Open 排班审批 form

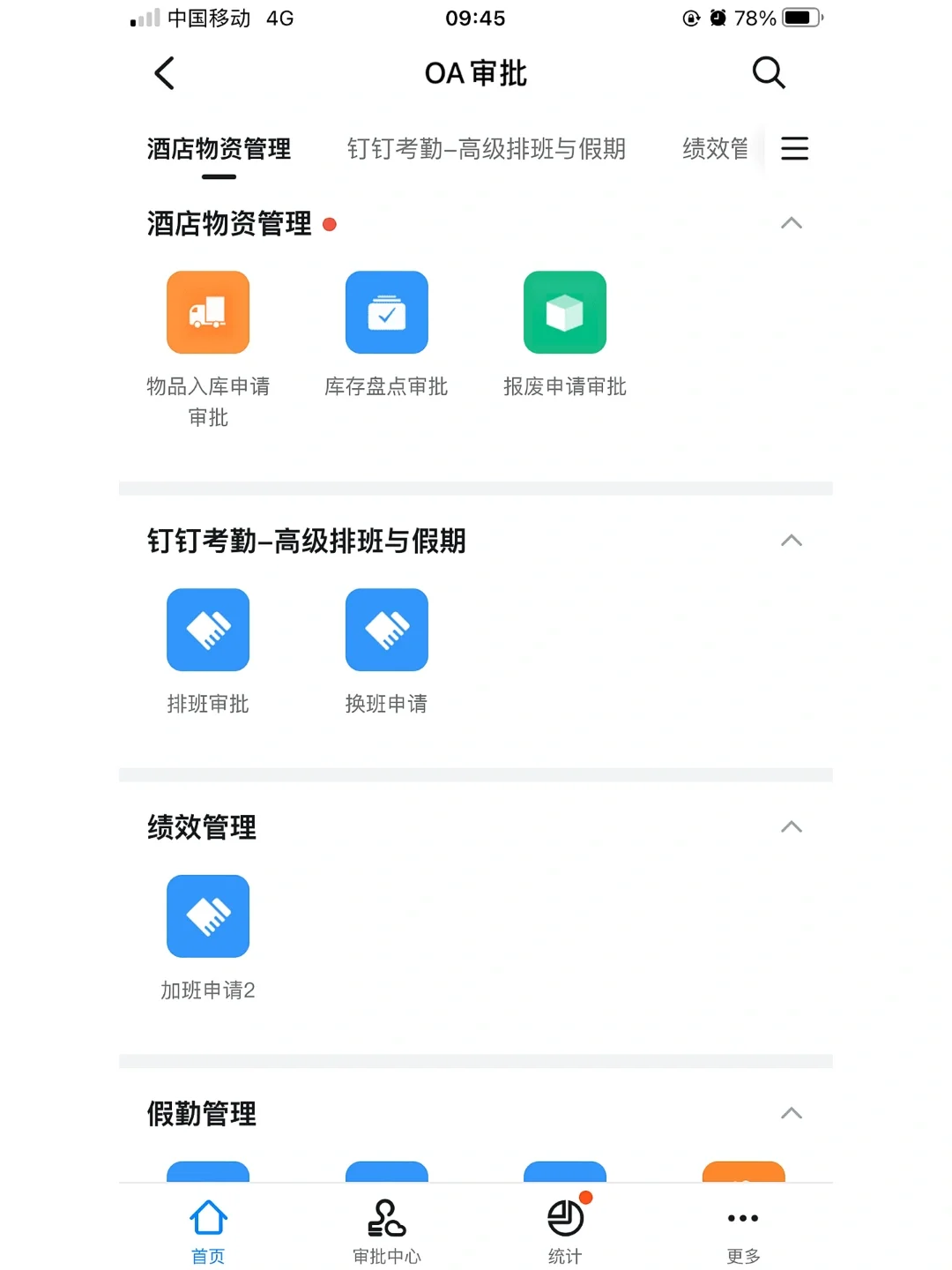point(208,630)
